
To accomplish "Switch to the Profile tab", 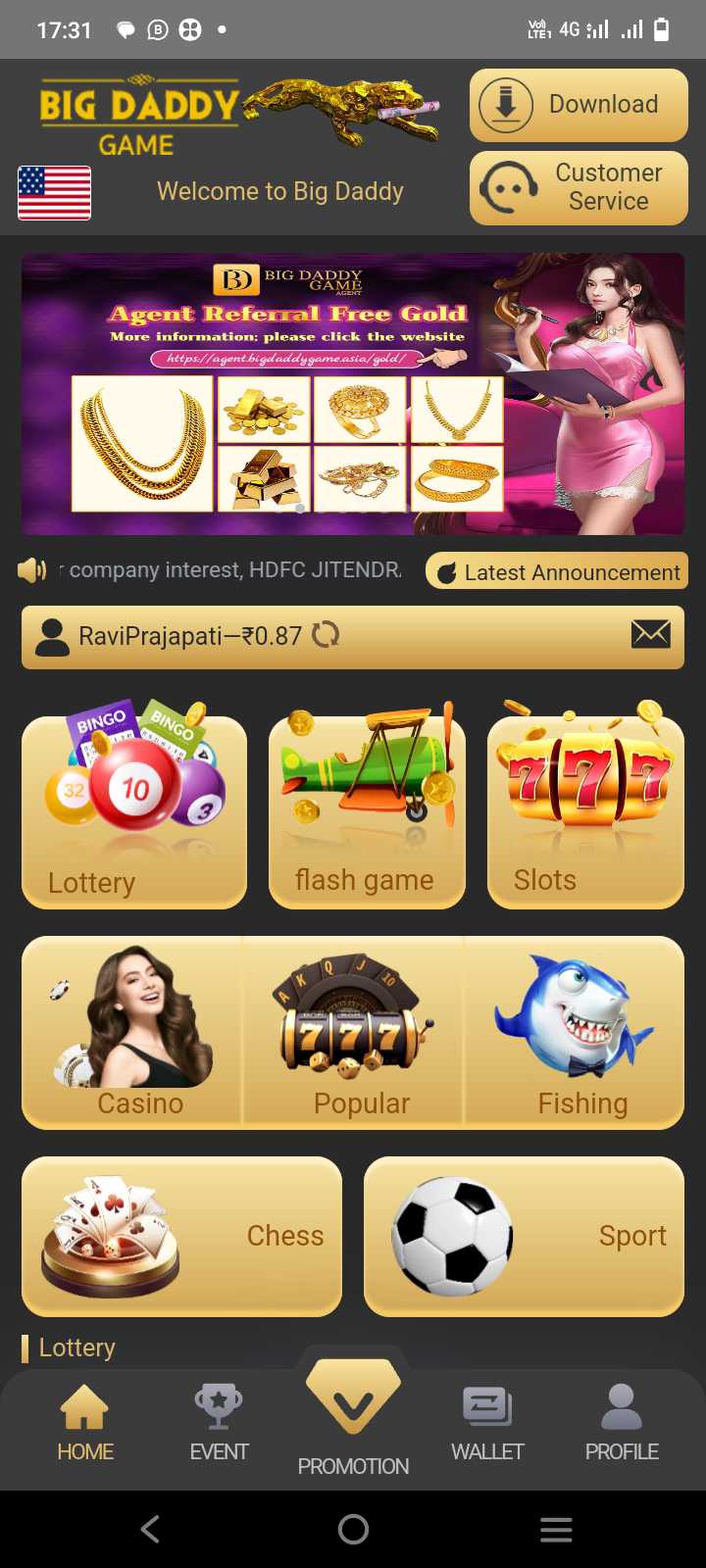I will point(622,1423).
